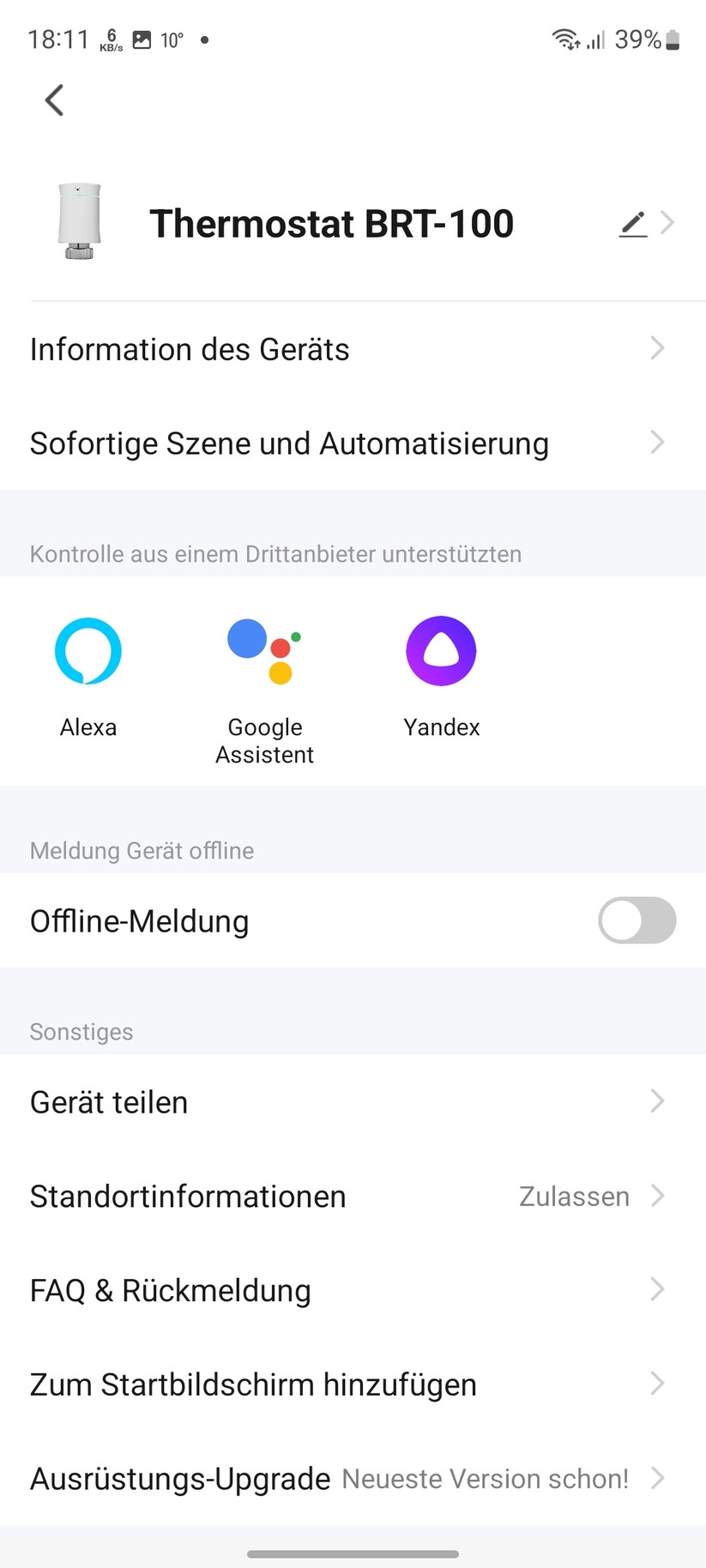Select Zum Startbildschirm hinzufügen
This screenshot has height=1568, width=706.
353,1384
